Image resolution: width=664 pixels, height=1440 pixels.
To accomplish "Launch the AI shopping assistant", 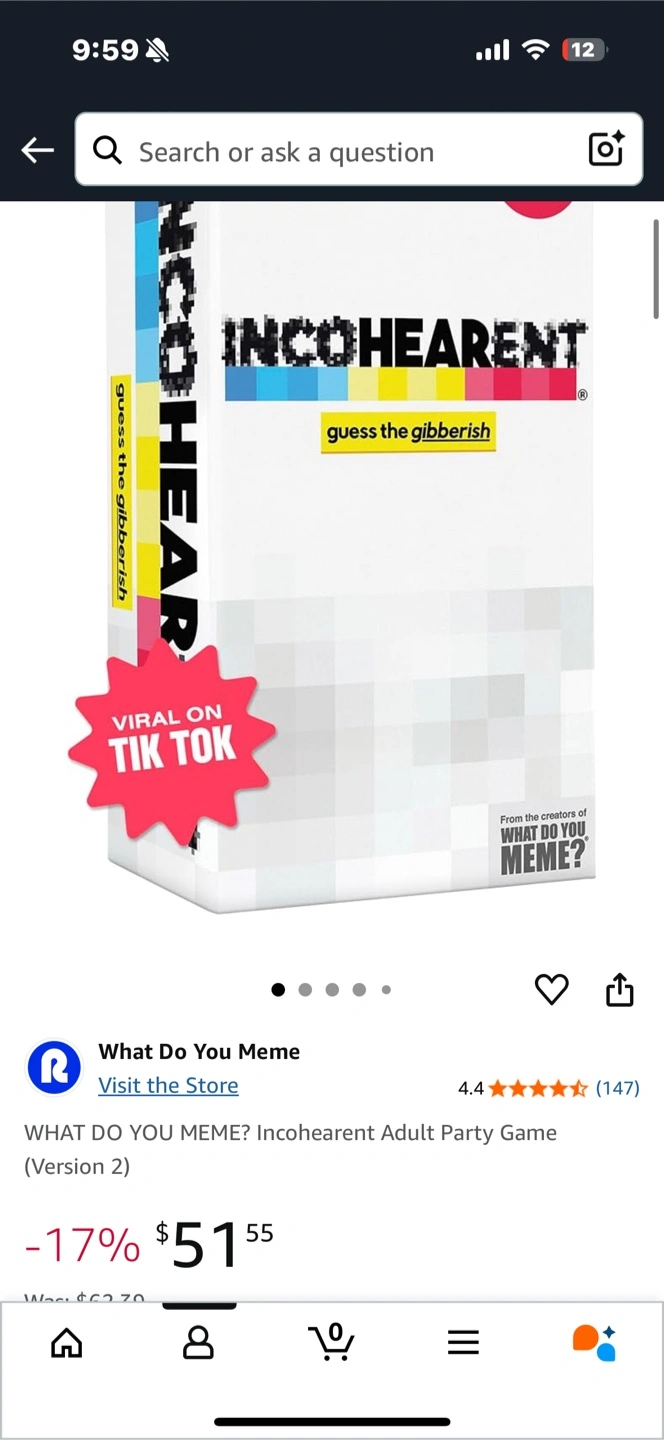I will pyautogui.click(x=594, y=1342).
